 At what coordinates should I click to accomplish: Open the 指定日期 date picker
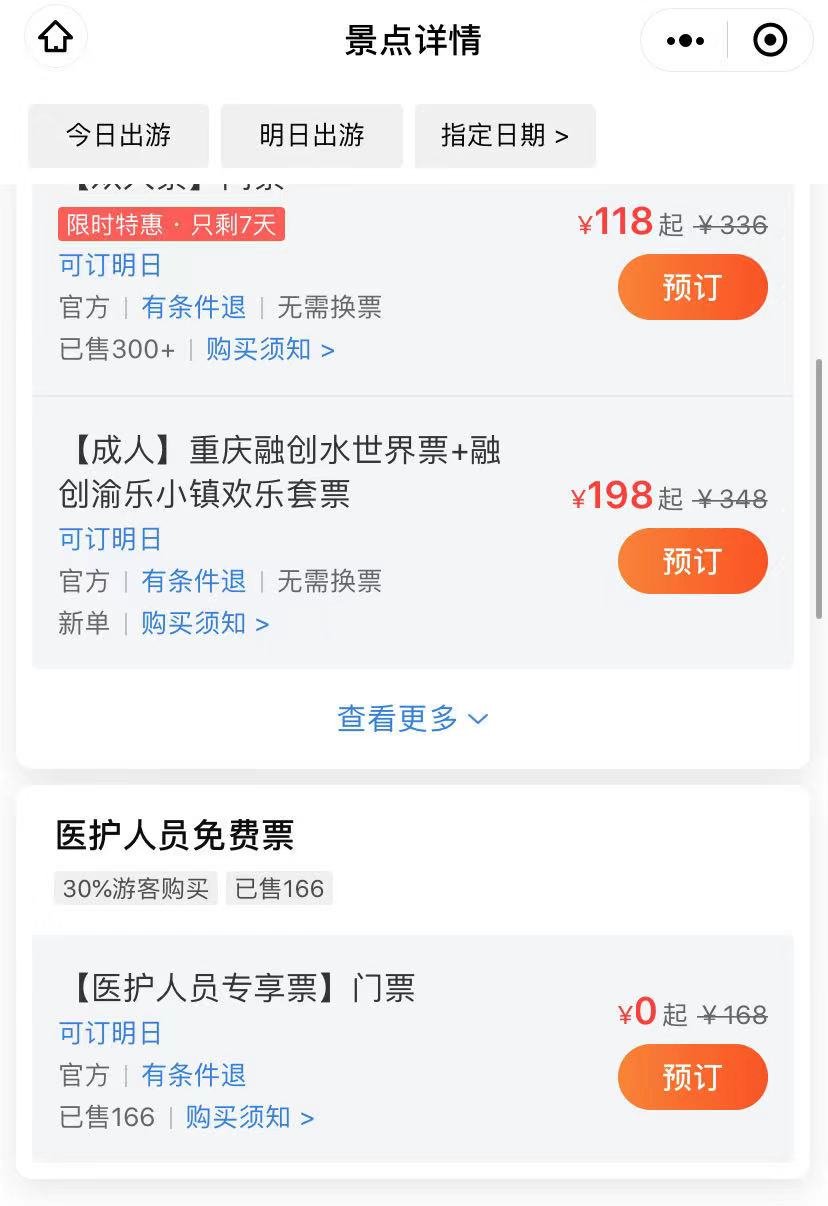click(505, 136)
